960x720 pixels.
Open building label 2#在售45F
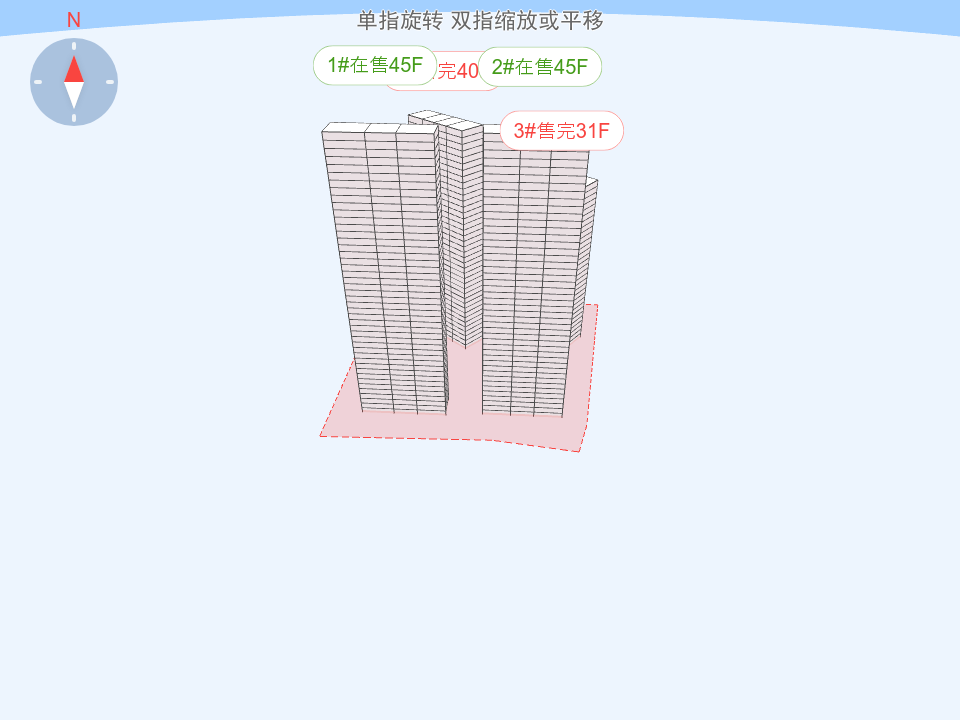pos(540,67)
